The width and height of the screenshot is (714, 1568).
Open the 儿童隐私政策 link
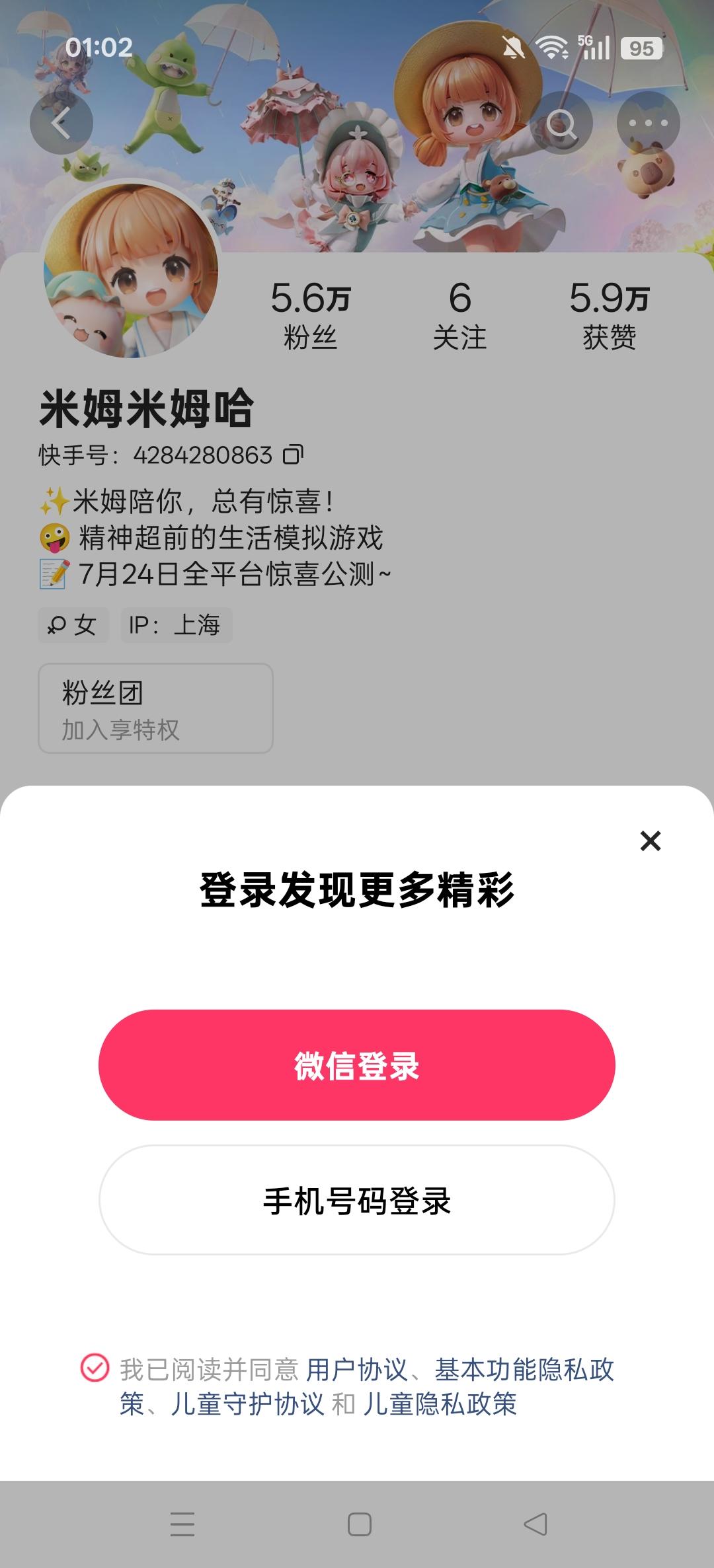click(x=440, y=1404)
